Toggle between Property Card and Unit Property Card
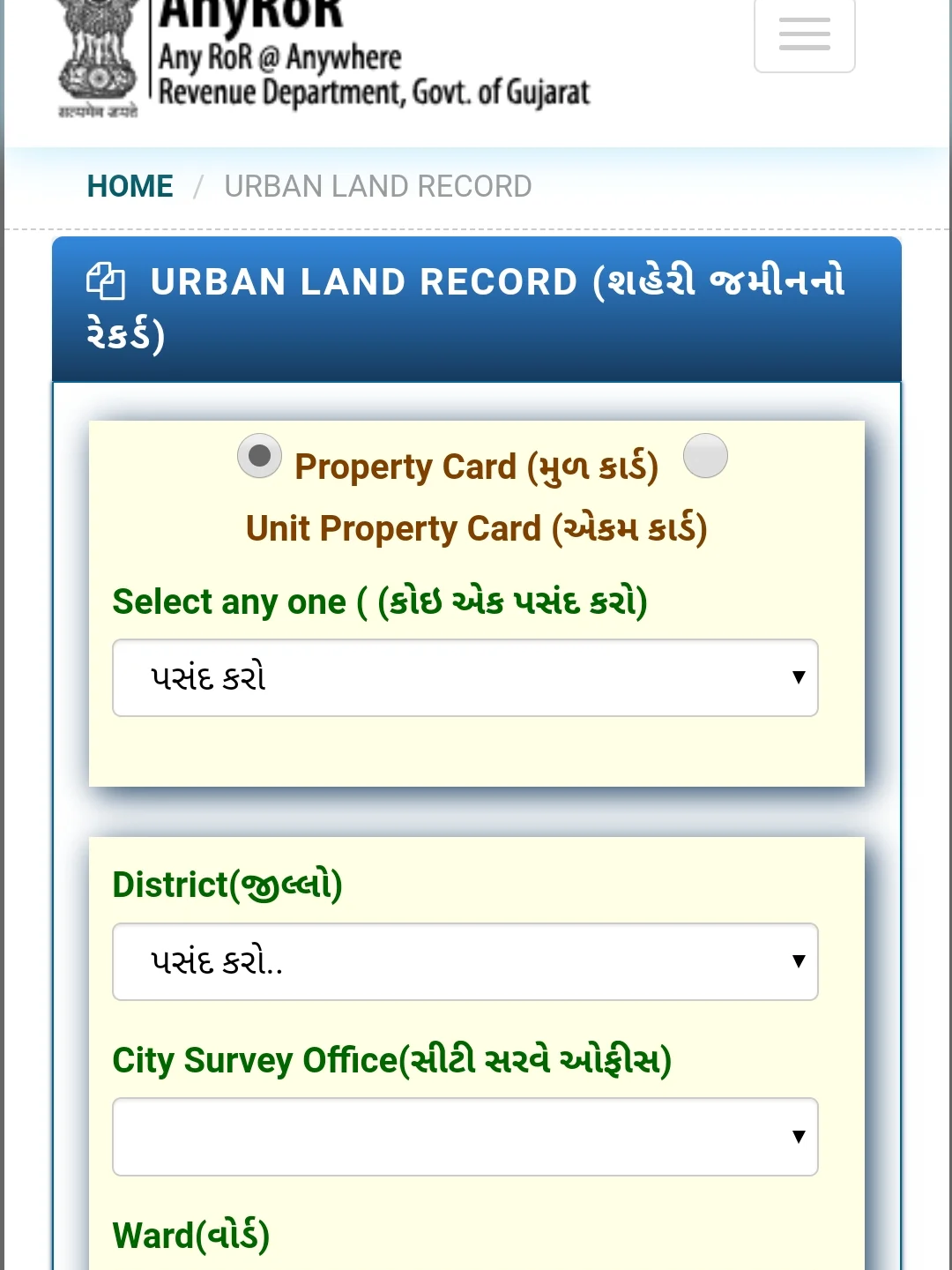The height and width of the screenshot is (1270, 952). [x=706, y=456]
